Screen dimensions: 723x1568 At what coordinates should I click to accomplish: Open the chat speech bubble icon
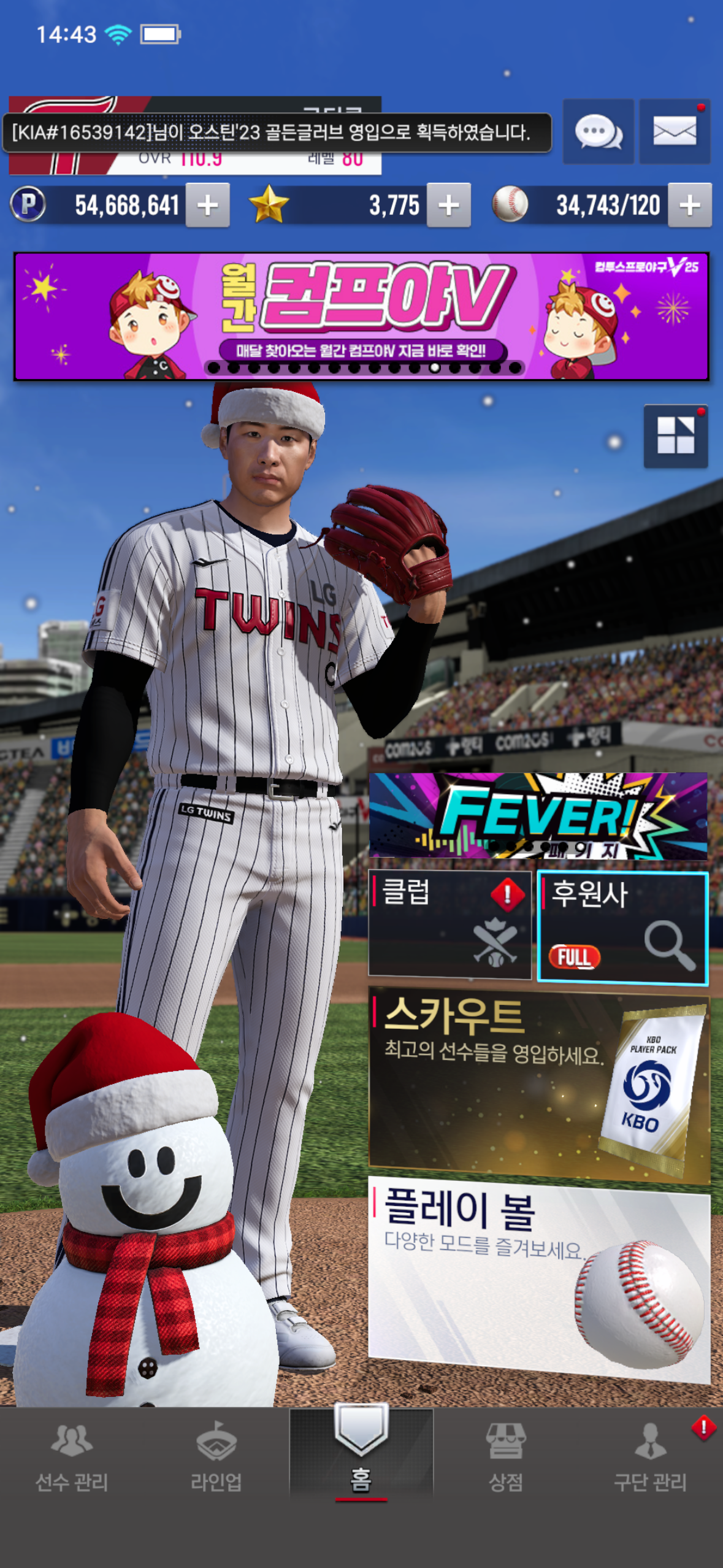(x=598, y=131)
